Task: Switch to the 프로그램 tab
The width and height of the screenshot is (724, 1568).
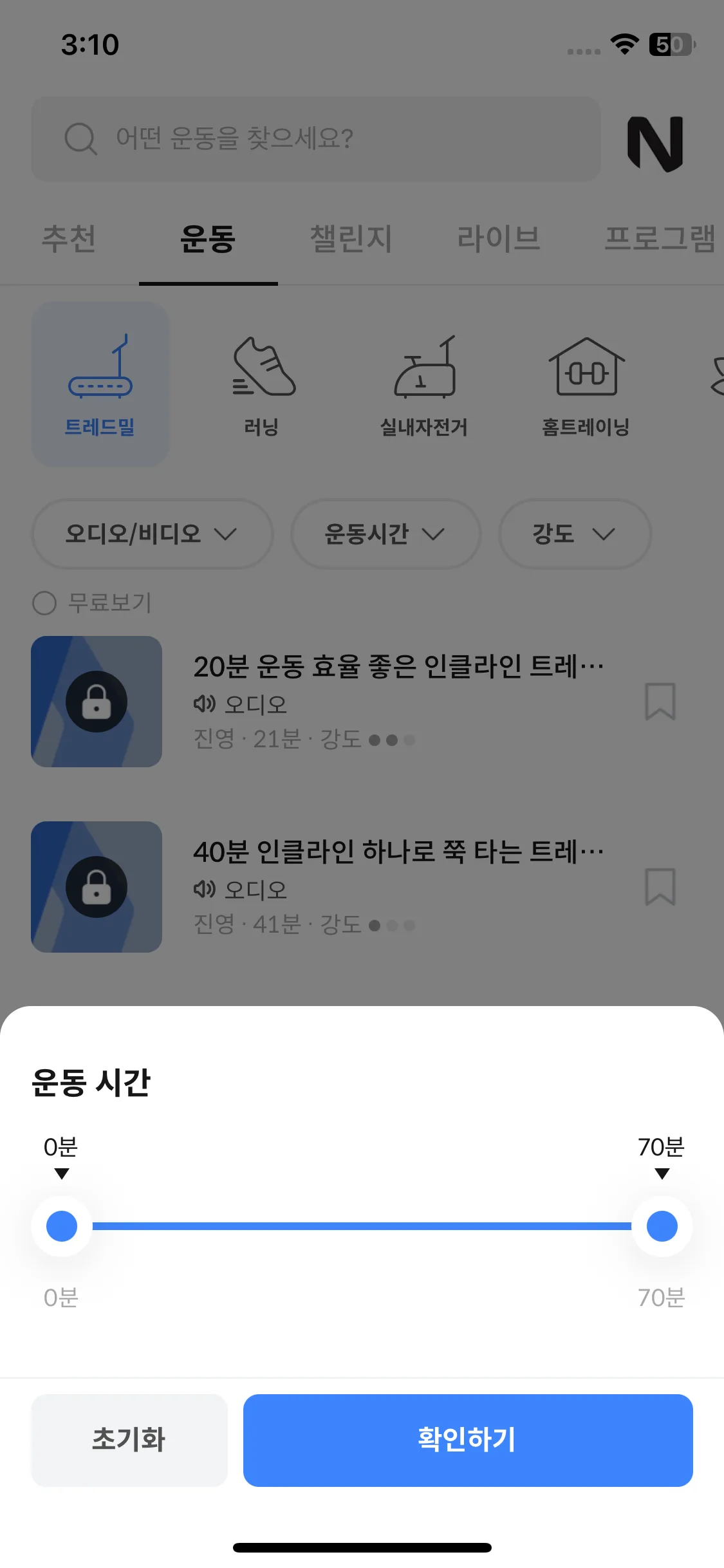Action: click(x=659, y=239)
